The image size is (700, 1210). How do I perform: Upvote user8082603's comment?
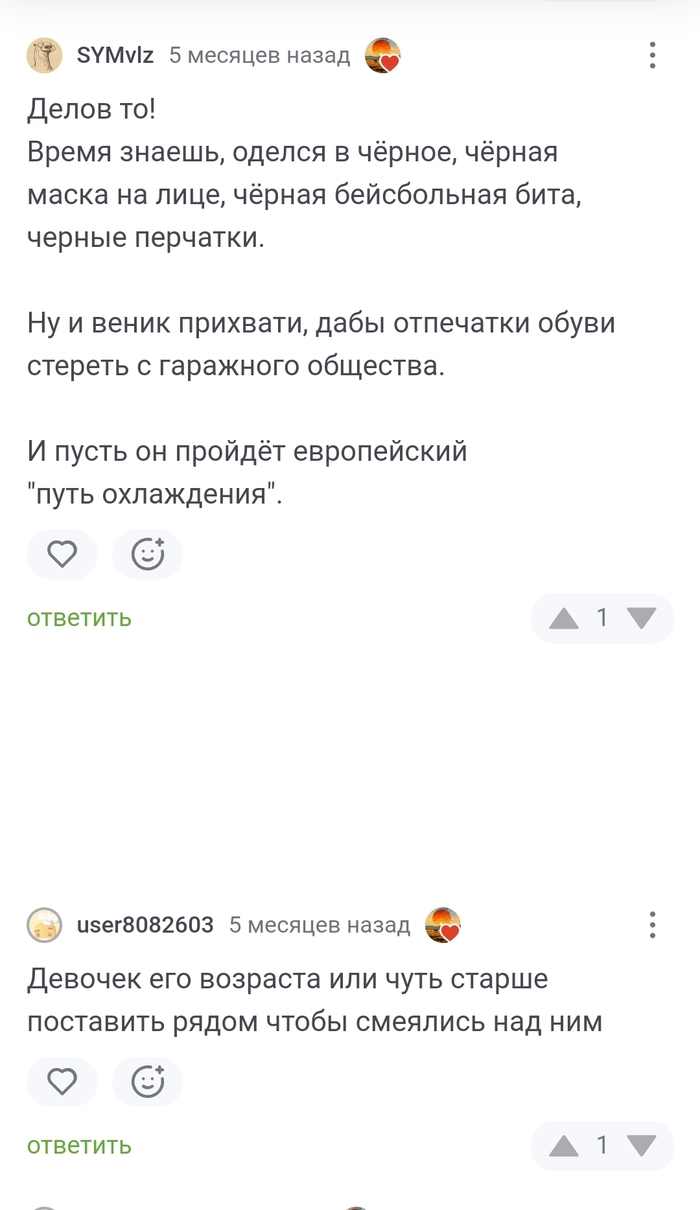click(x=564, y=1146)
